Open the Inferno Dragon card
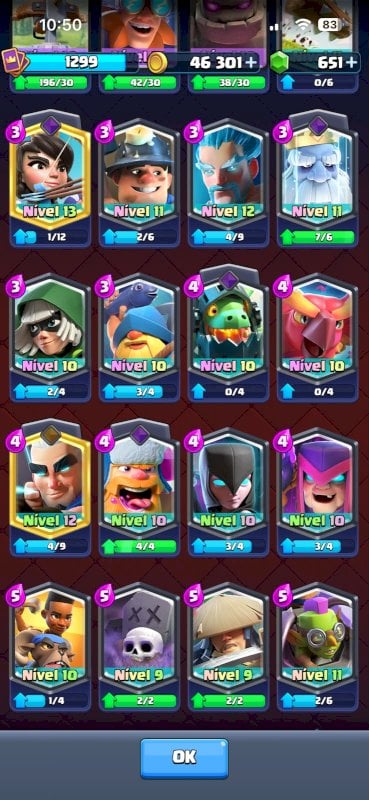The image size is (369, 800). [229, 335]
